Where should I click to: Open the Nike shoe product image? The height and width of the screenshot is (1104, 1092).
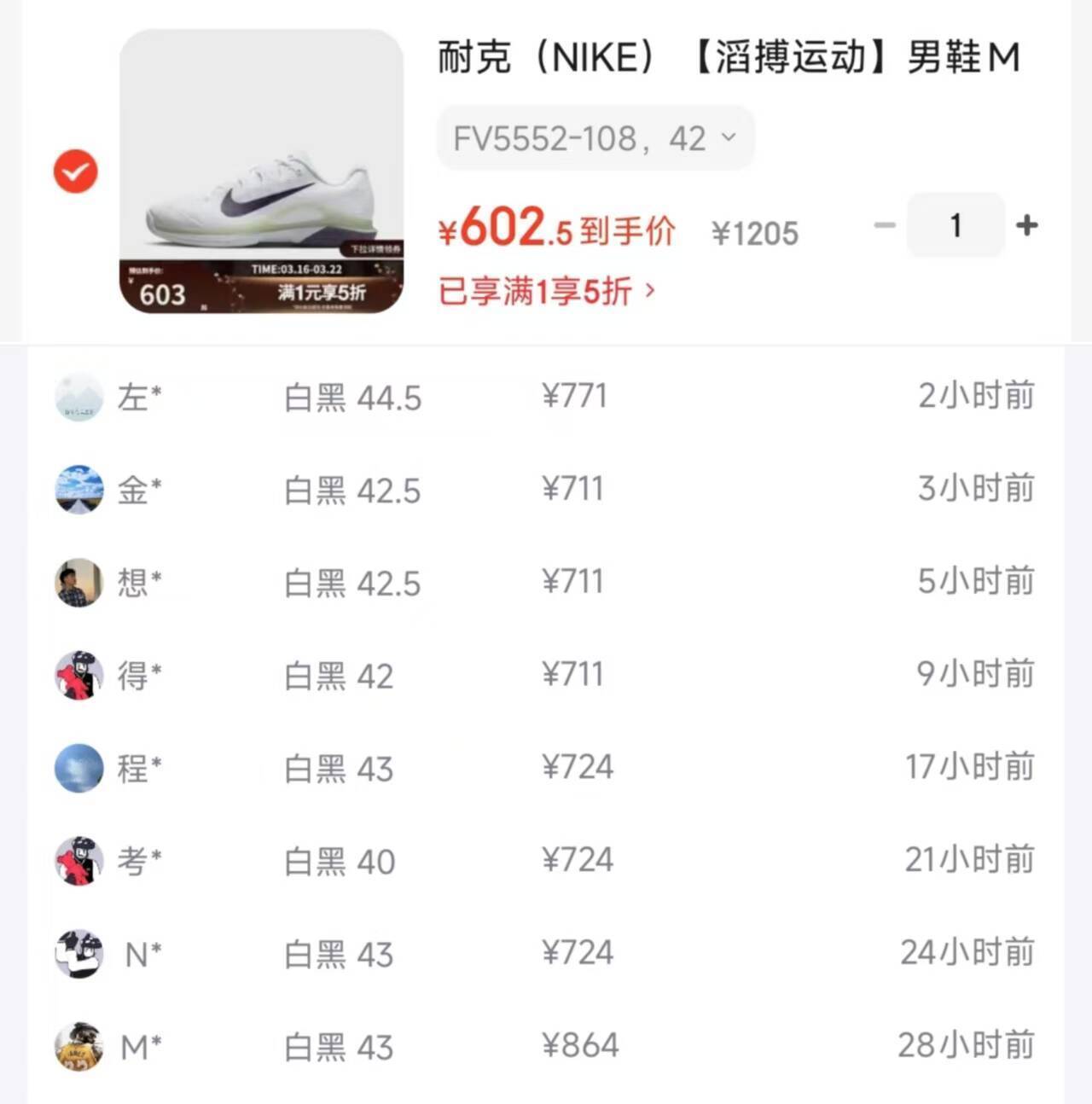point(261,171)
